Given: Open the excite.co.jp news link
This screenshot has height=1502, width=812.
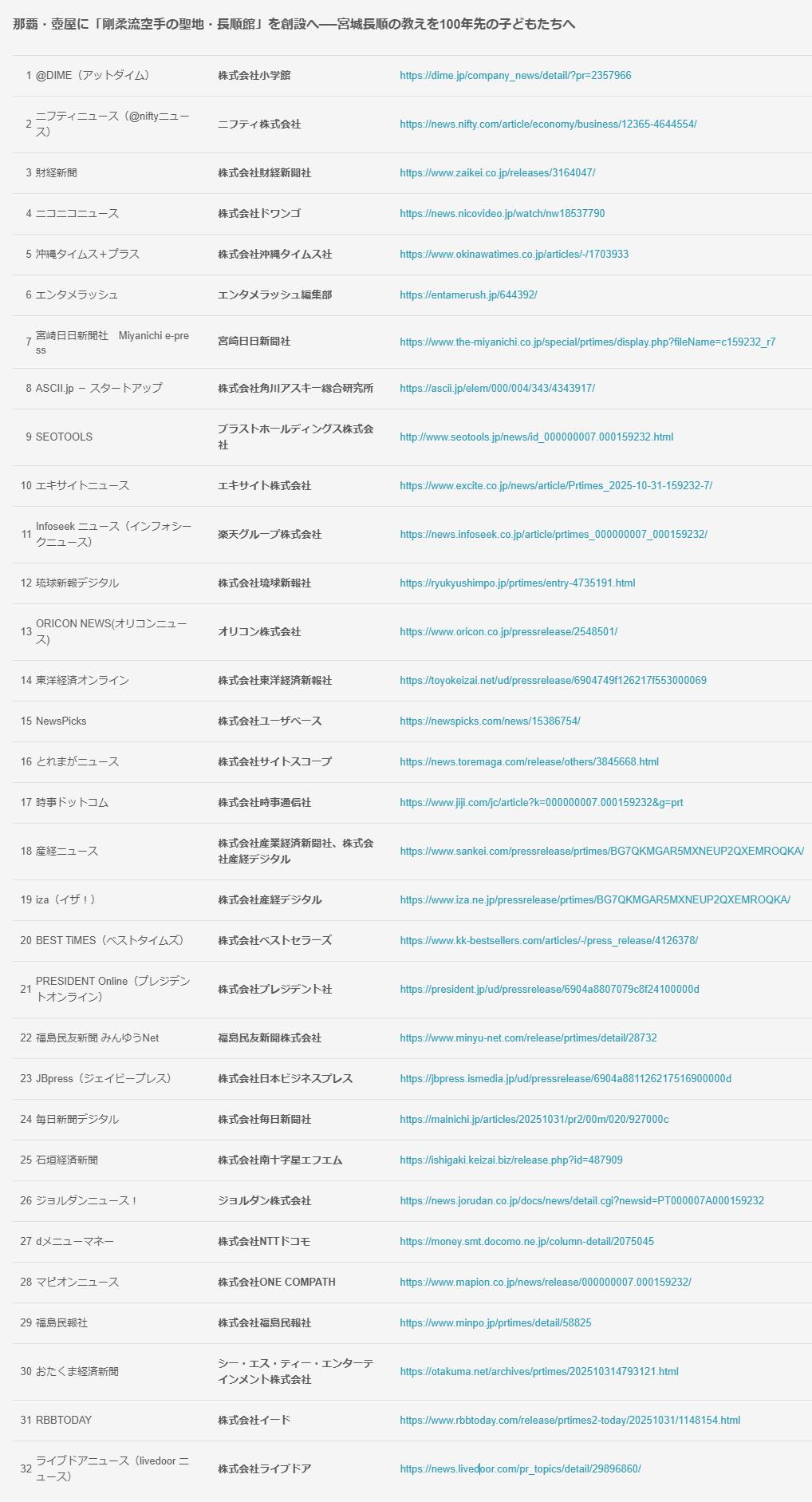Looking at the screenshot, I should click(556, 486).
